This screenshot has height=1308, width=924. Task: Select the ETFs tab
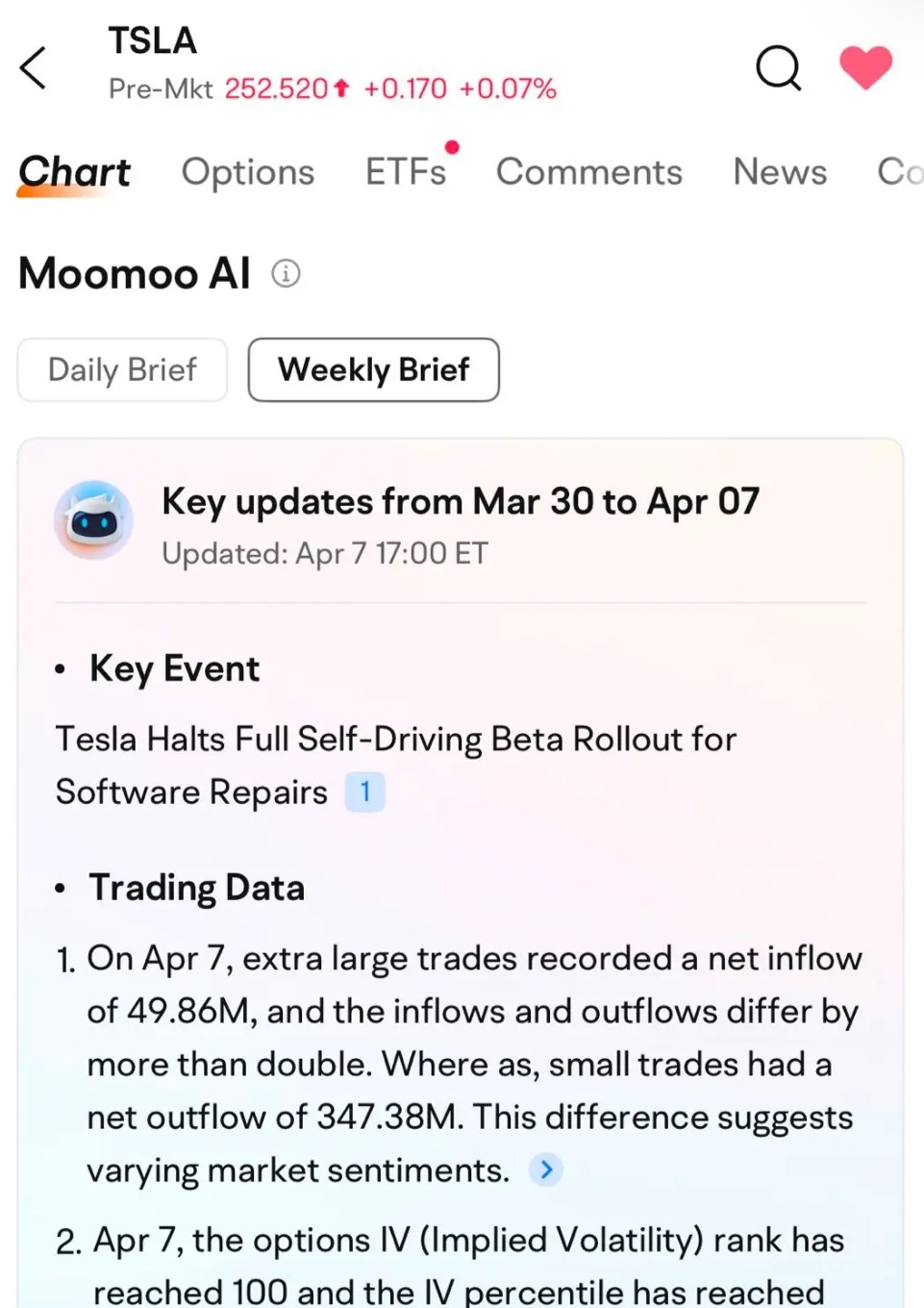(x=406, y=172)
